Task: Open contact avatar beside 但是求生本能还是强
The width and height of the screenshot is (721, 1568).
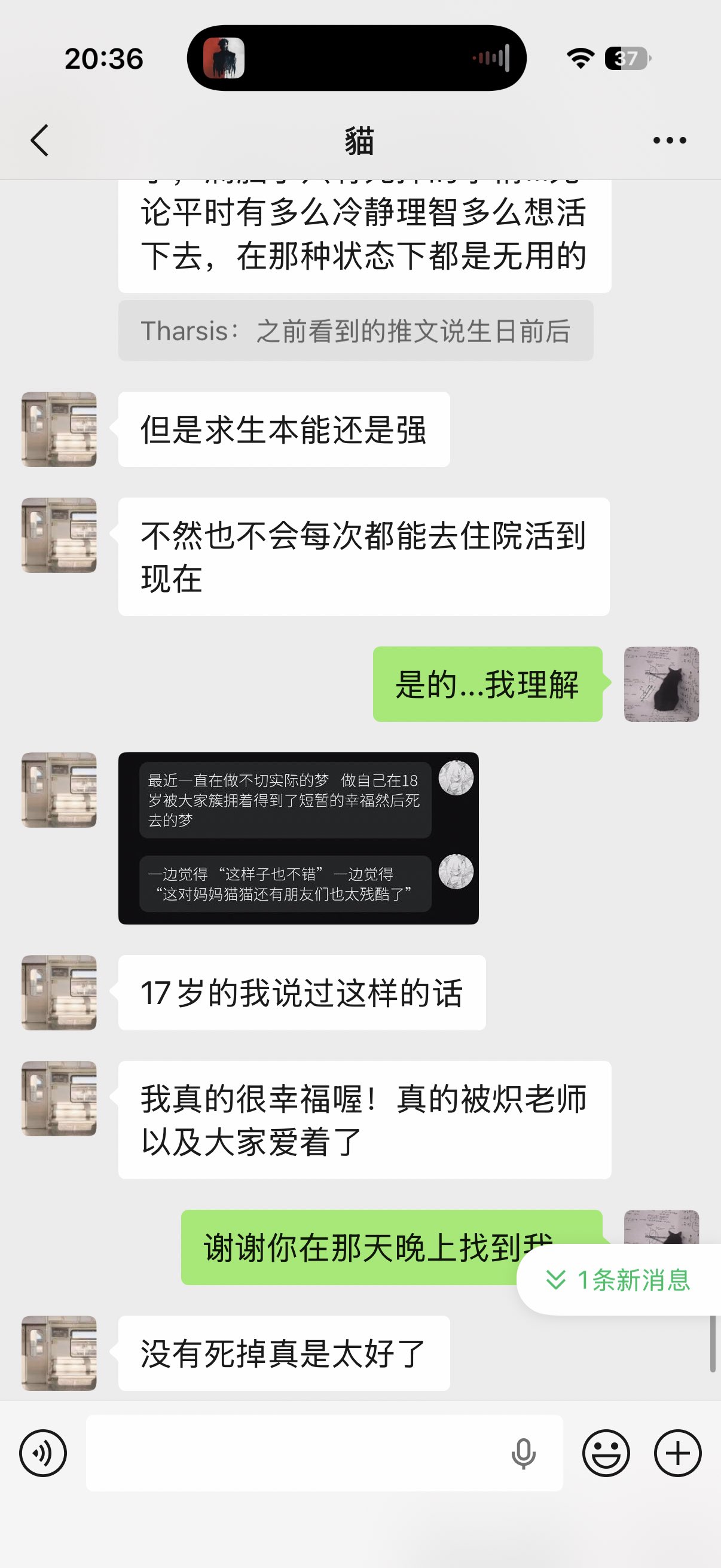Action: pyautogui.click(x=59, y=429)
